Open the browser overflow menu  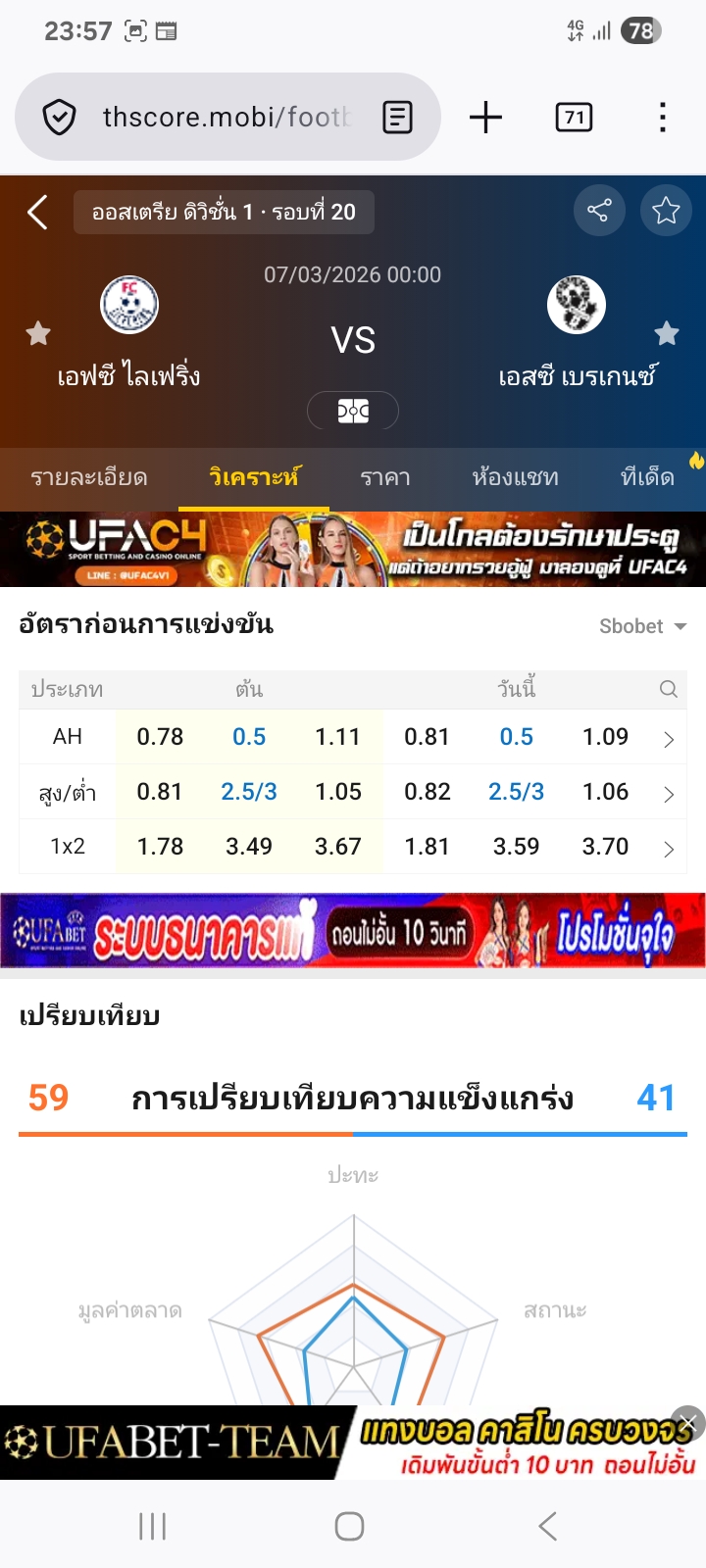(x=663, y=118)
